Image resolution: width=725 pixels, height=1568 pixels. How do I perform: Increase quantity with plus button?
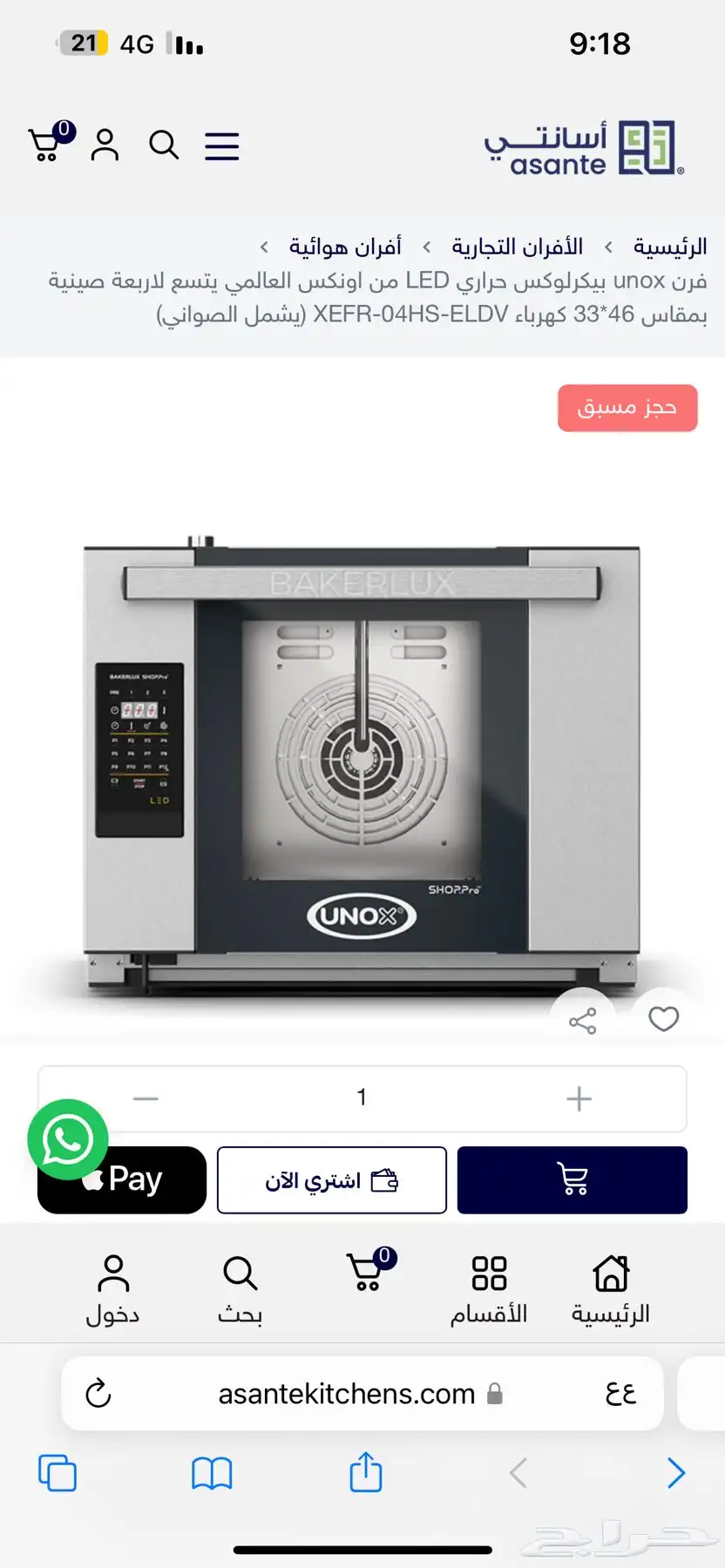coord(579,1098)
